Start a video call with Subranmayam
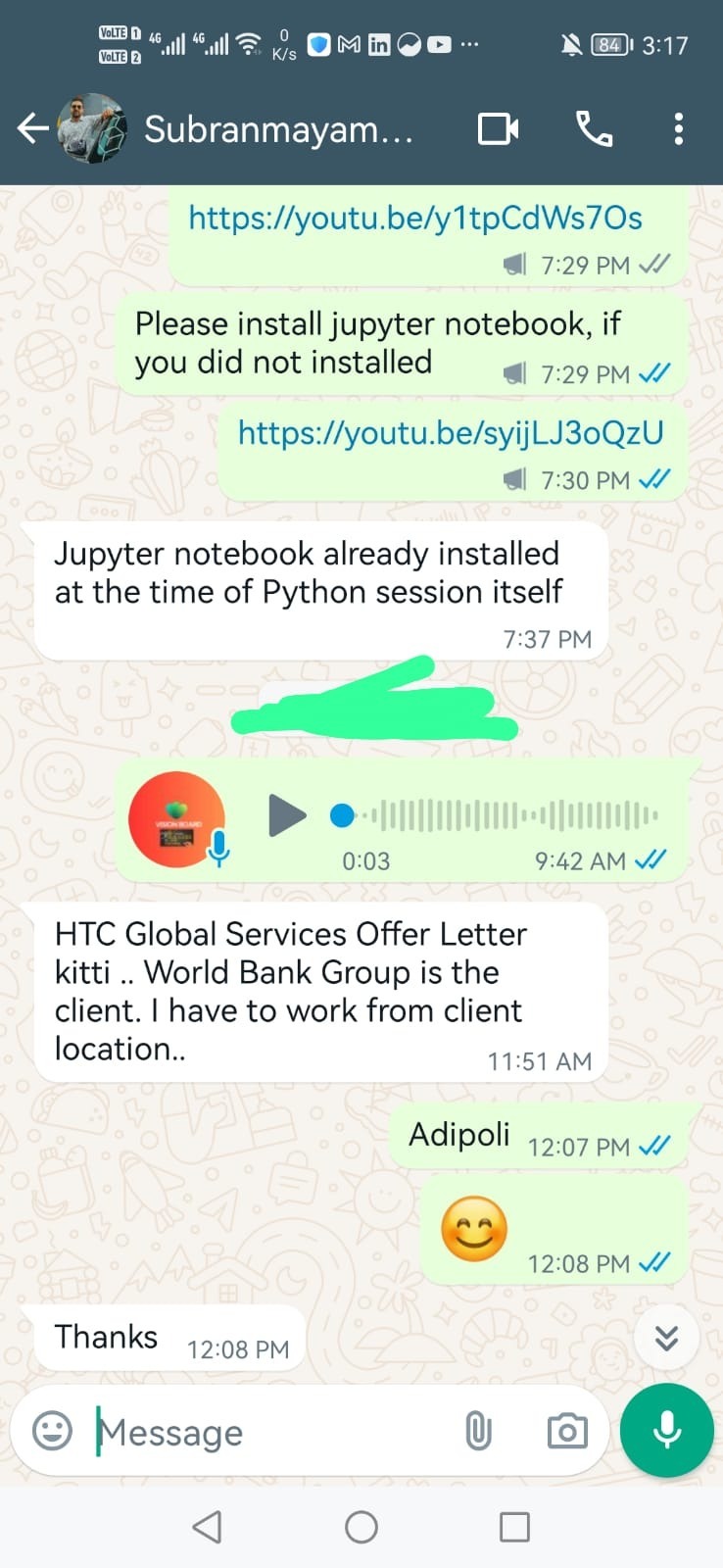Viewport: 723px width, 1568px height. click(x=498, y=129)
